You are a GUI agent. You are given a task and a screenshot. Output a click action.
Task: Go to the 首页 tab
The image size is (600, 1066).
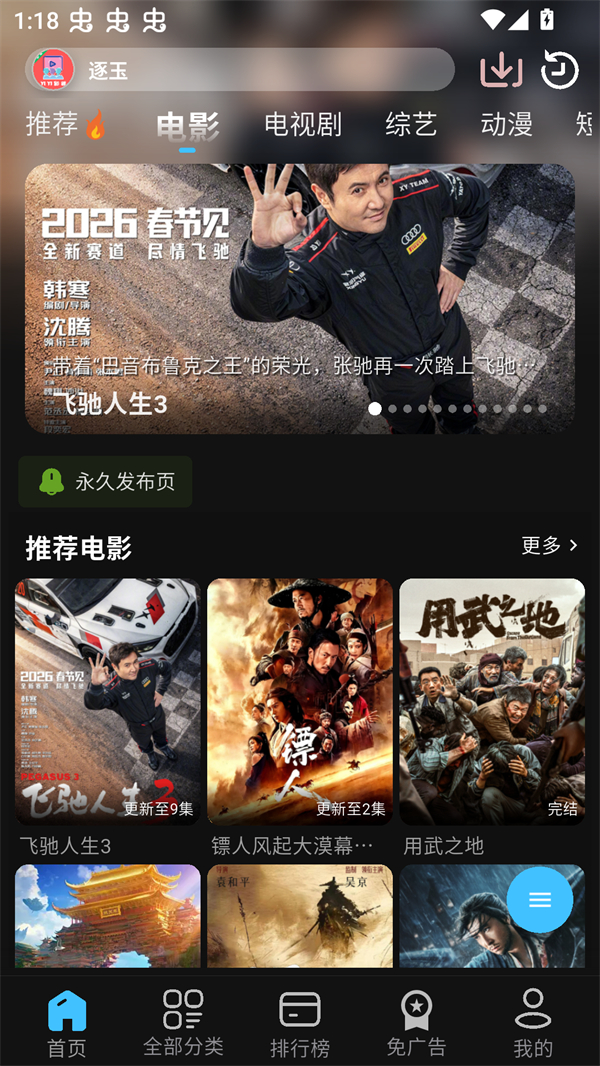coord(67,1023)
